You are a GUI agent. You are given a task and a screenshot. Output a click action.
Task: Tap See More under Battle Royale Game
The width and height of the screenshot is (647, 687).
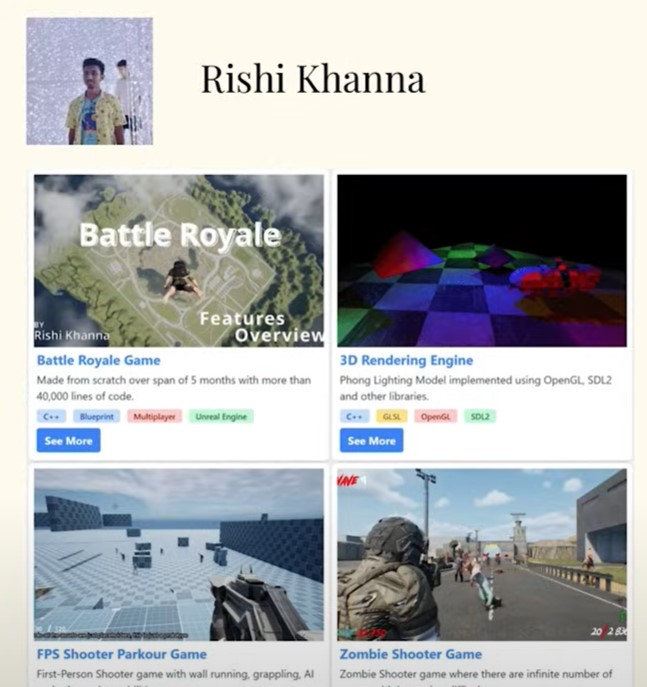[x=68, y=440]
